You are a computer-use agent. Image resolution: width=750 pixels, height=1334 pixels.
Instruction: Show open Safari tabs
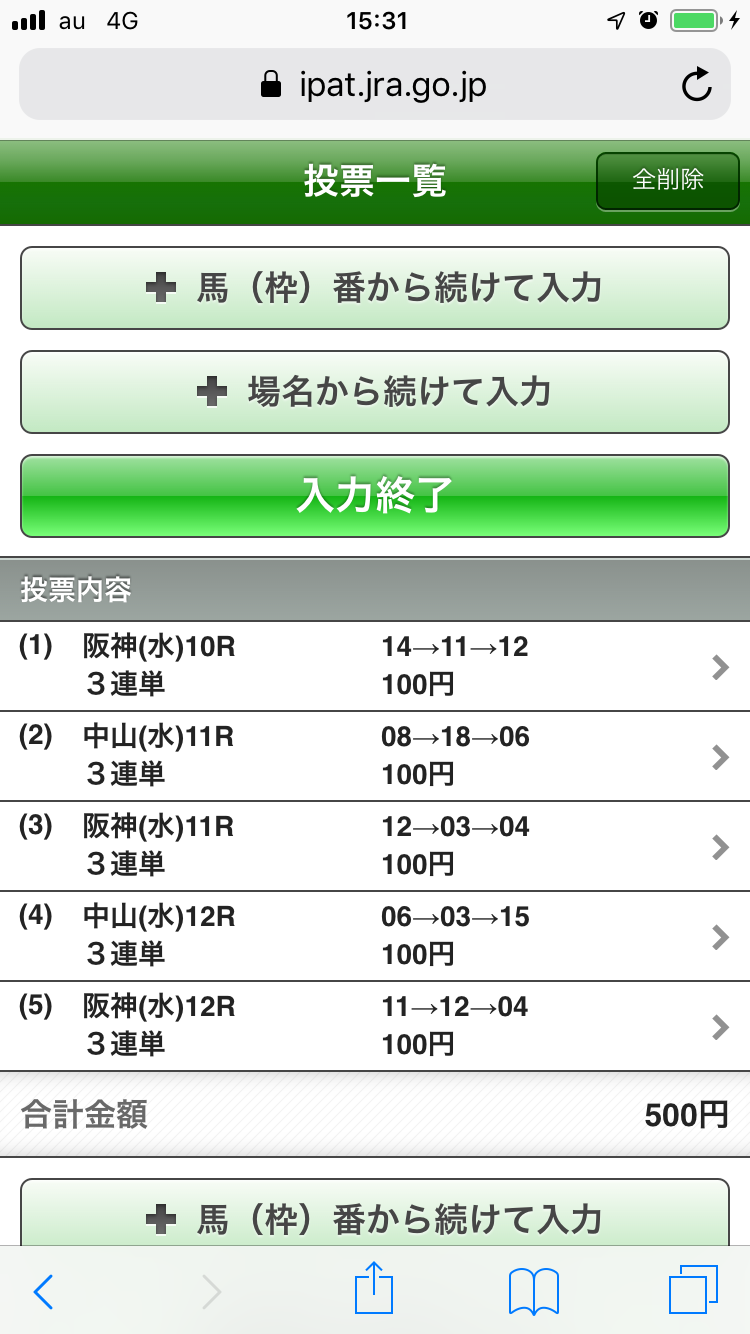pos(693,1291)
